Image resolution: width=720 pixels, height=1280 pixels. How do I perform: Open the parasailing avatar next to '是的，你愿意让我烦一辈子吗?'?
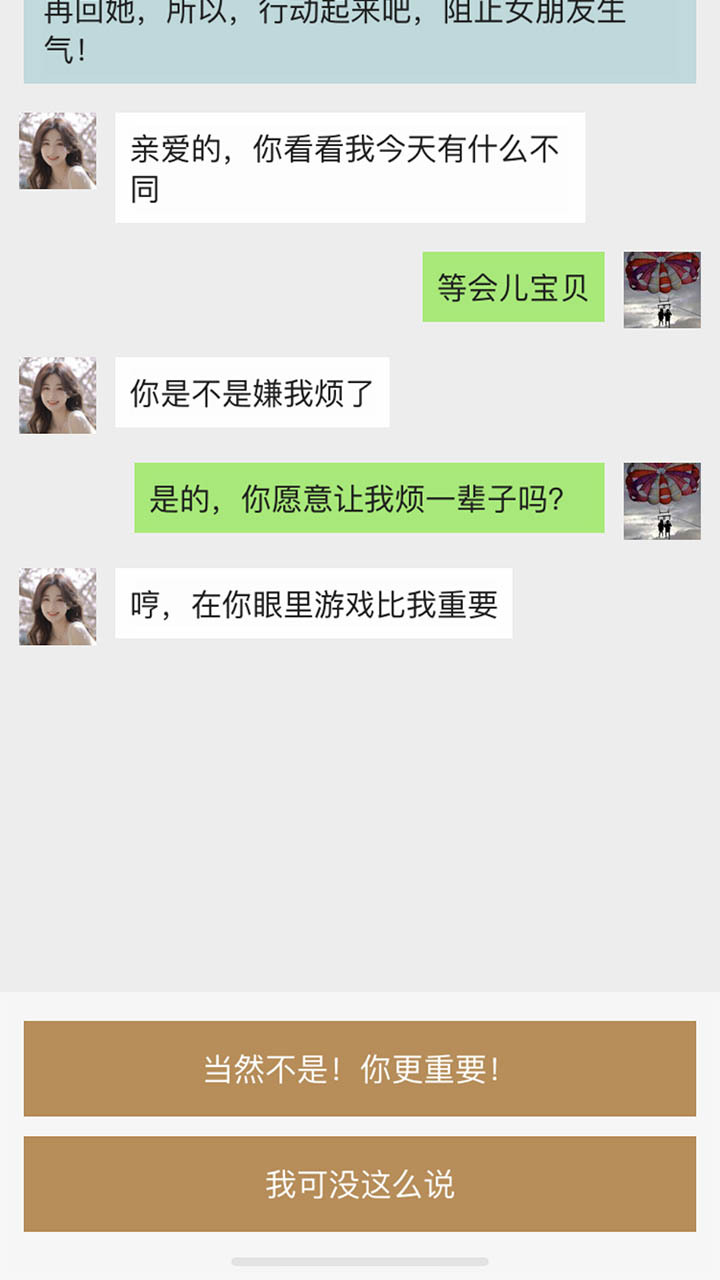pos(661,500)
